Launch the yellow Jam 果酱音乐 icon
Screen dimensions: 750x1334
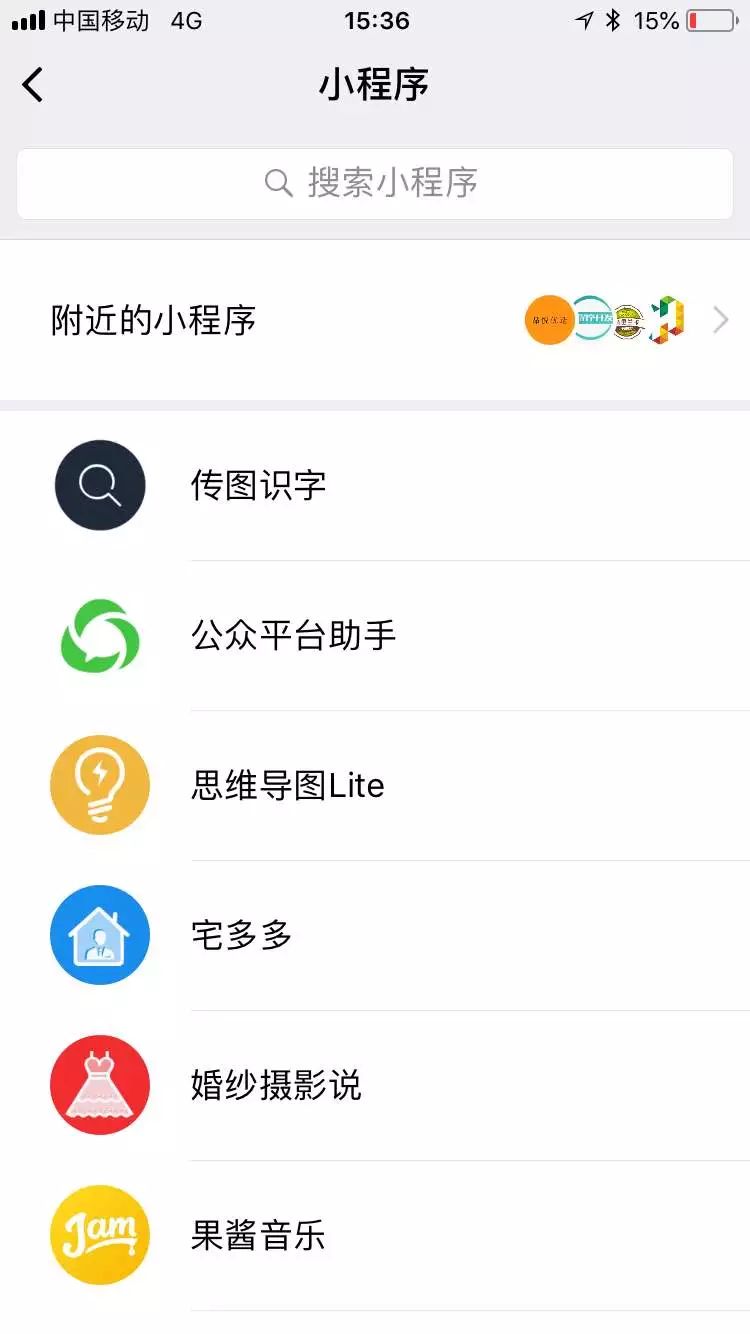tap(100, 1235)
